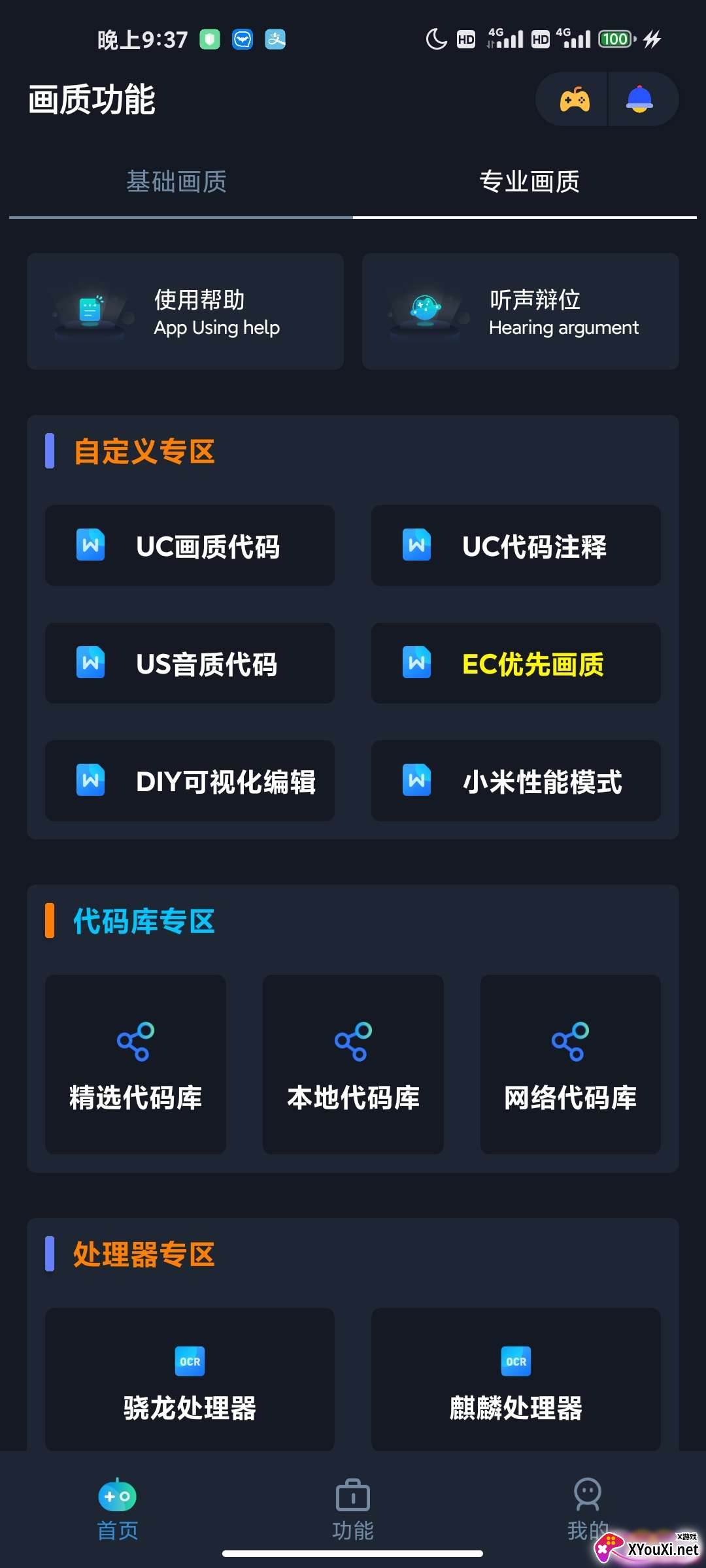Open the 使用帮助 help card
The height and width of the screenshot is (1568, 706).
pos(186,312)
